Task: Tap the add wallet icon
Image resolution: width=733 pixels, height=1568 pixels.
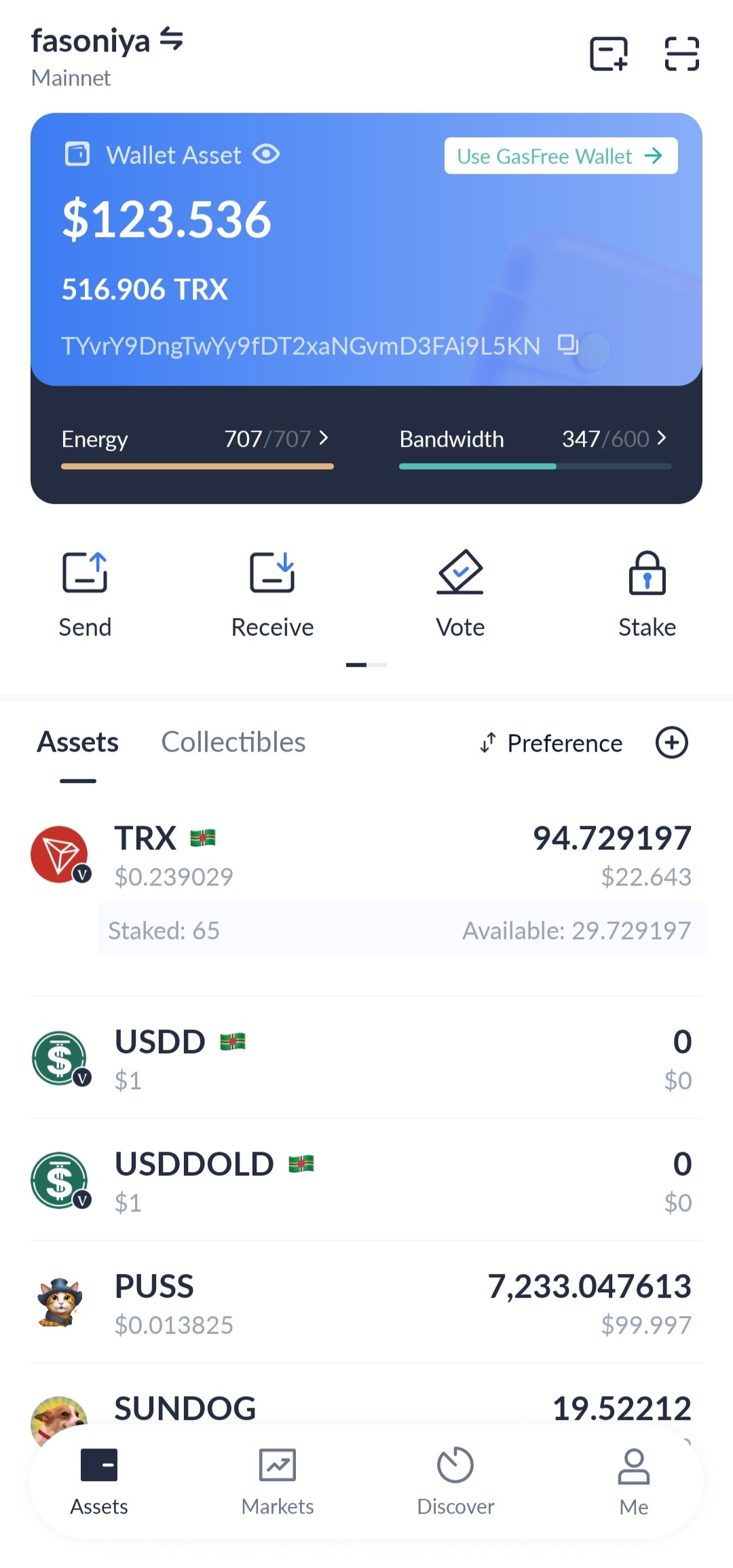Action: pos(609,54)
